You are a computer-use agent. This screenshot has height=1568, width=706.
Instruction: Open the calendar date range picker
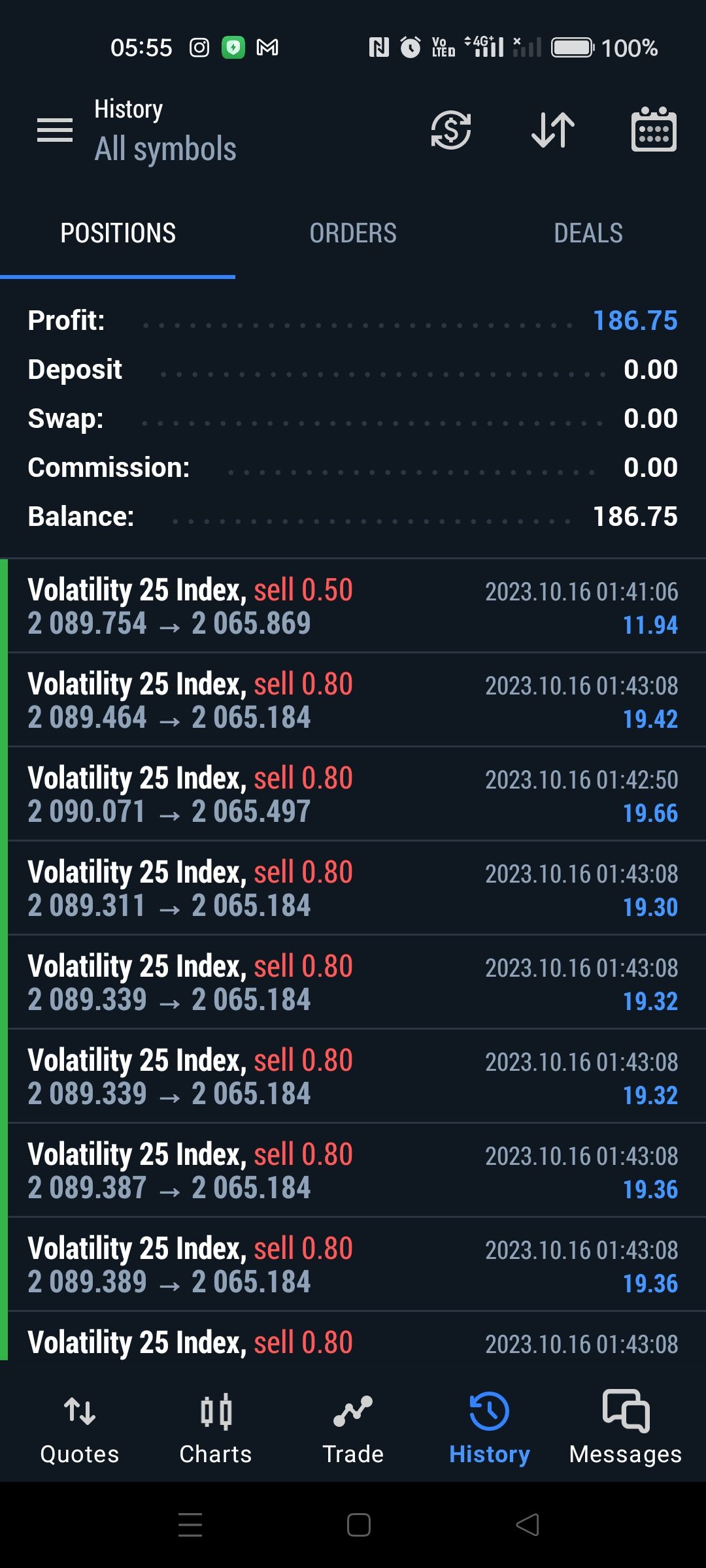pyautogui.click(x=654, y=130)
